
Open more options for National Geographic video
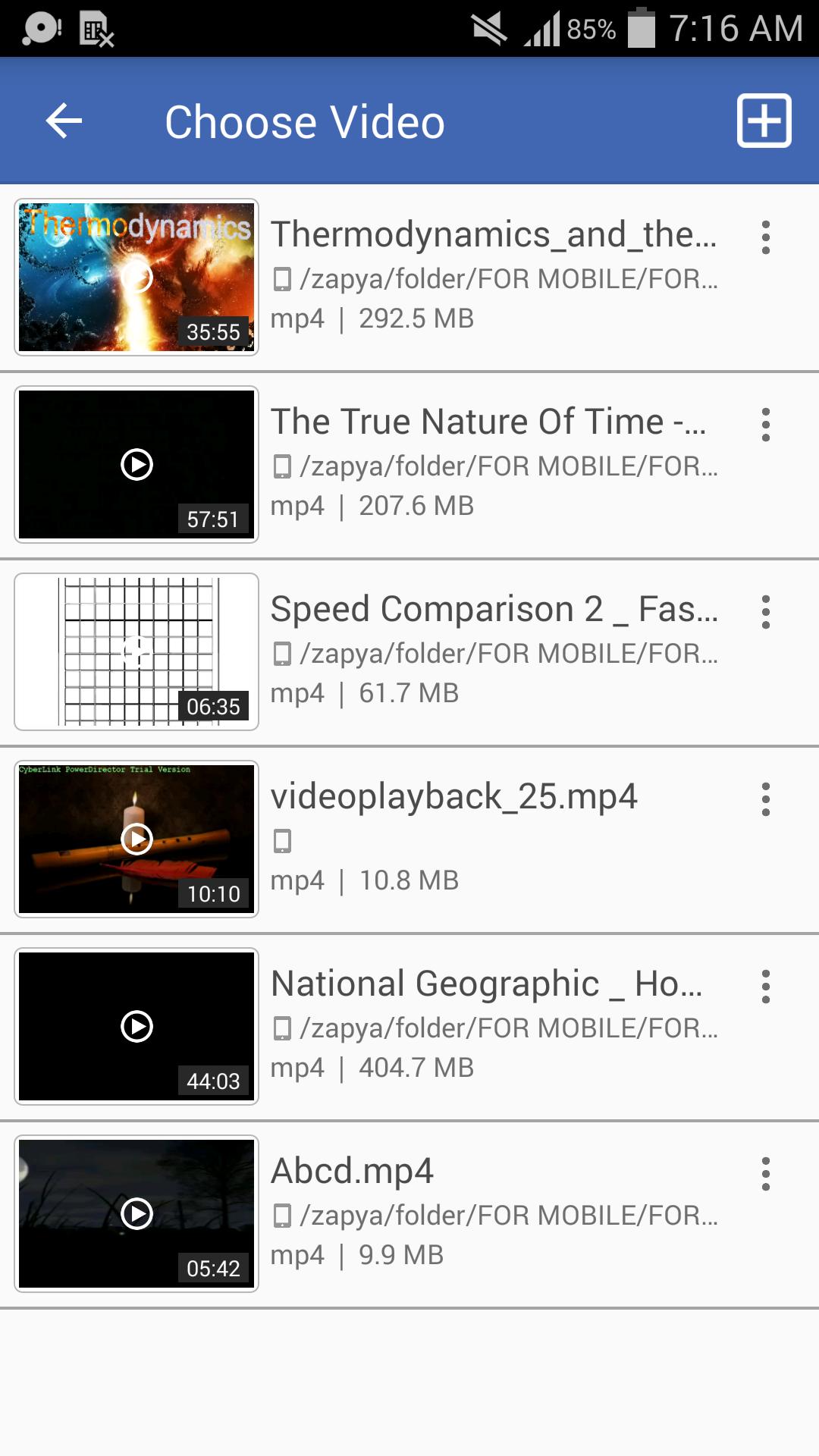pyautogui.click(x=766, y=987)
